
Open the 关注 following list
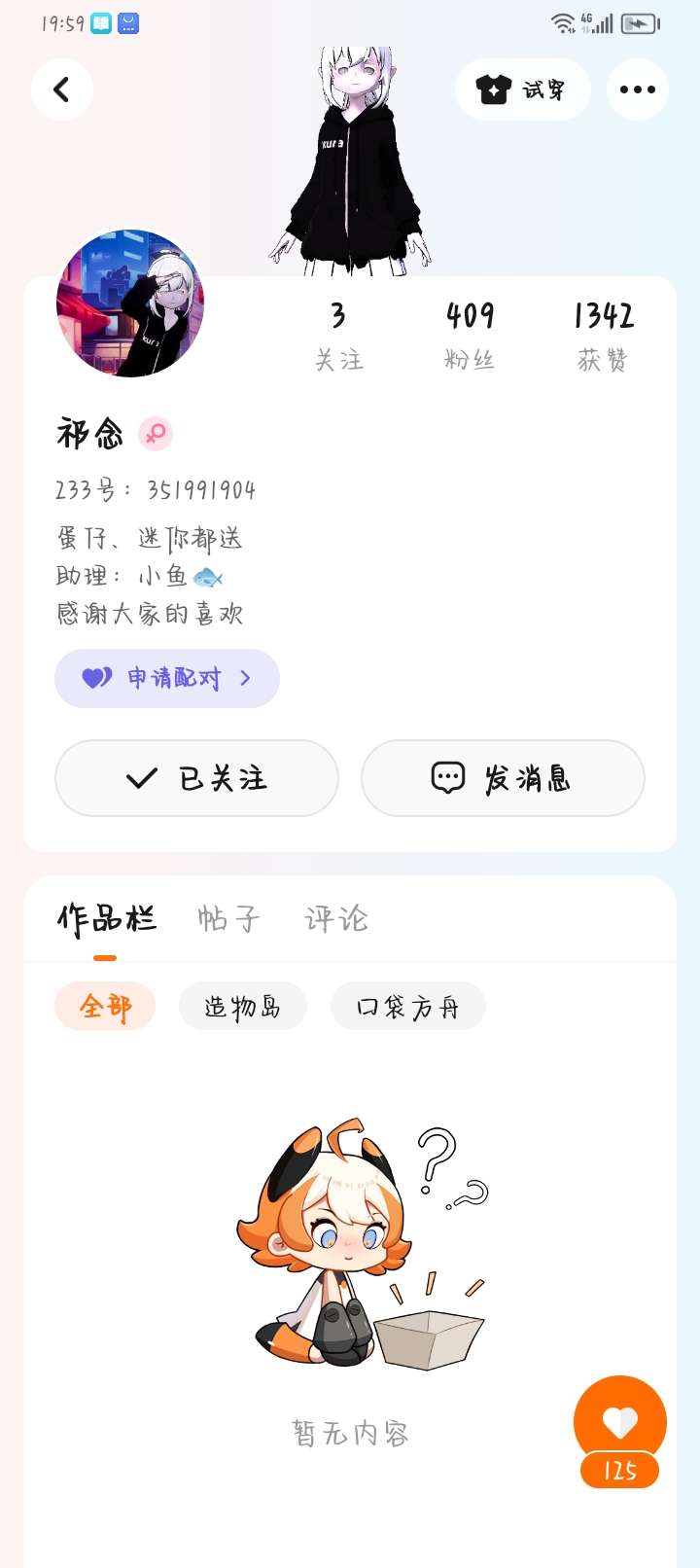pyautogui.click(x=338, y=336)
